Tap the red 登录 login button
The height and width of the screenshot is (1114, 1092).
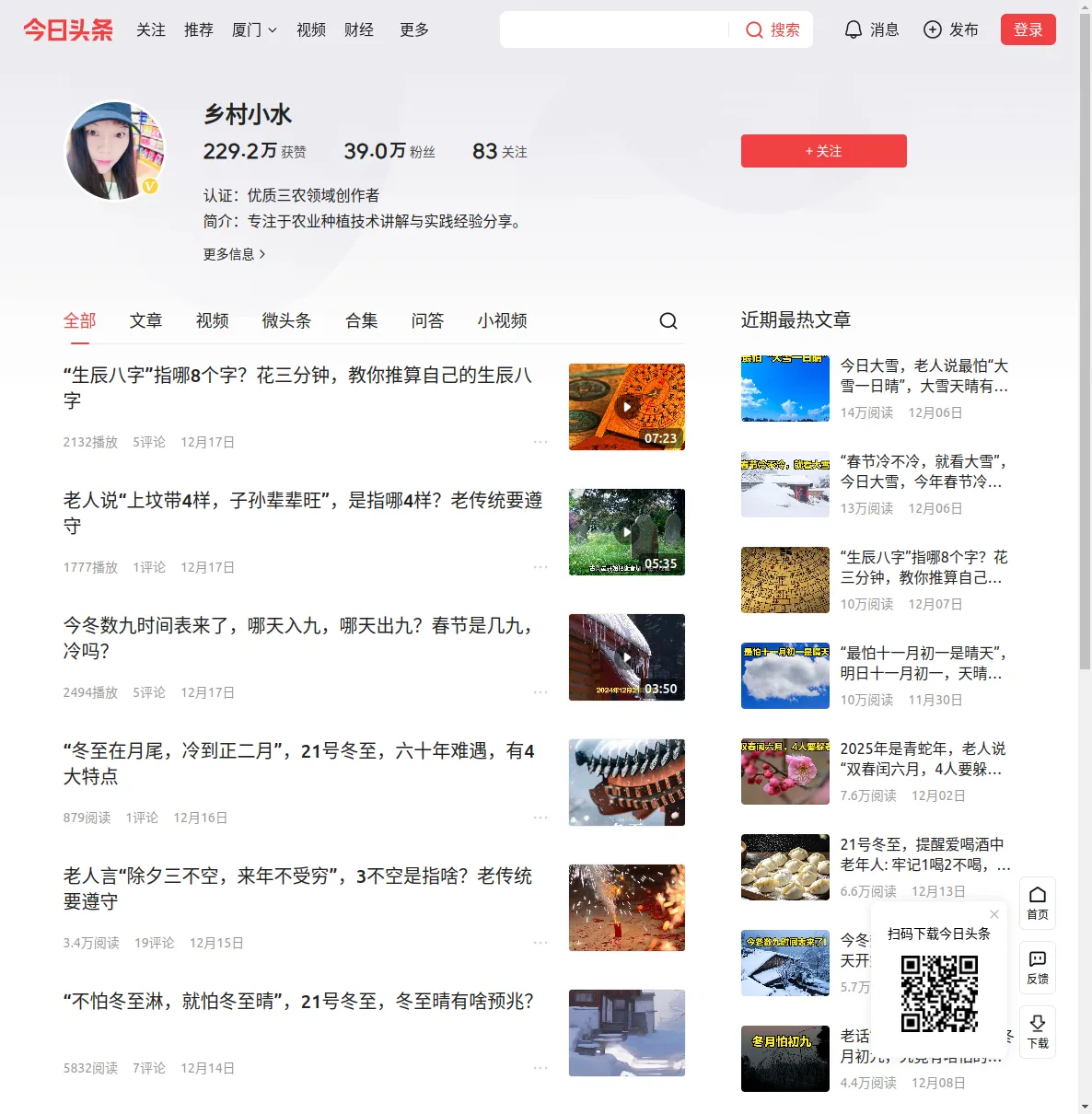(x=1028, y=29)
